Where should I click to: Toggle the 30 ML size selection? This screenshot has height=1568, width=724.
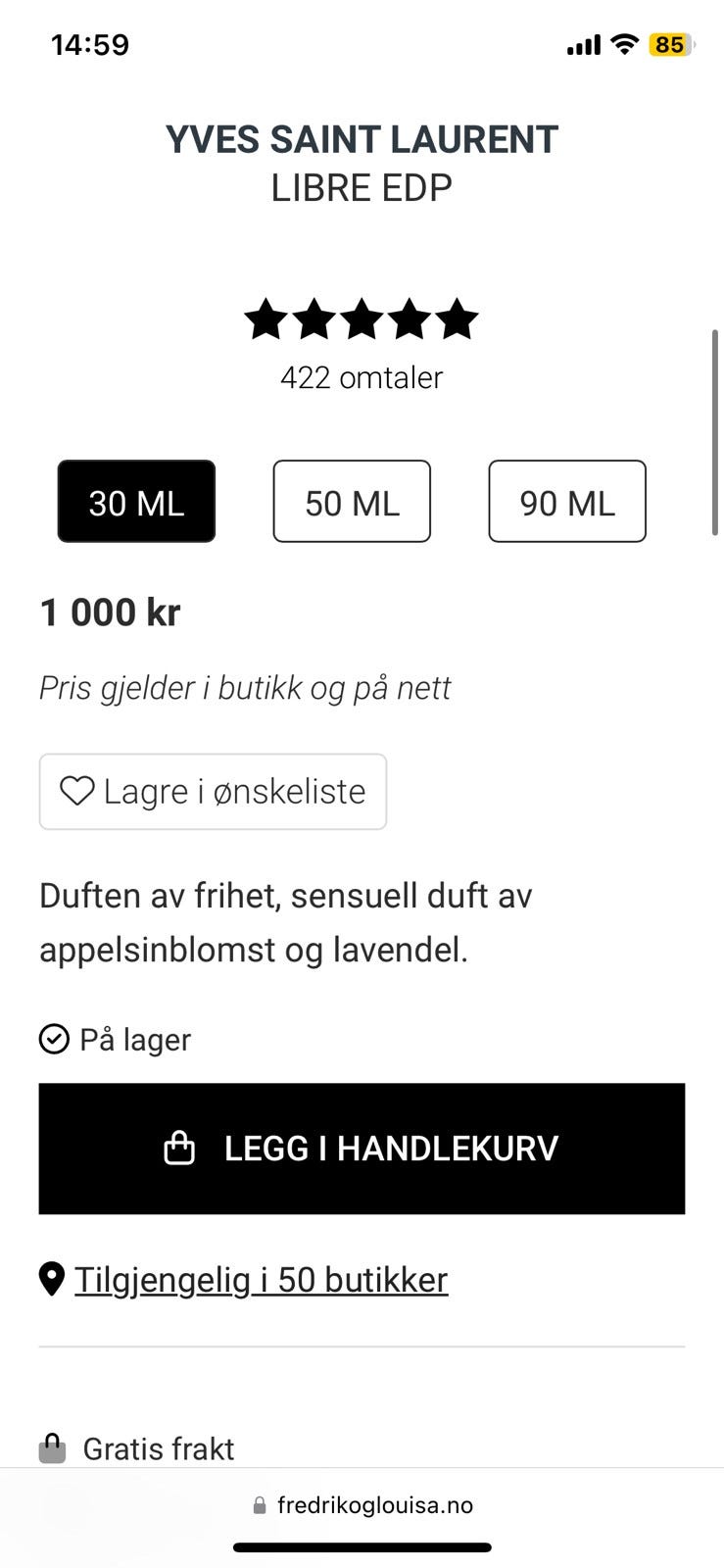(136, 502)
